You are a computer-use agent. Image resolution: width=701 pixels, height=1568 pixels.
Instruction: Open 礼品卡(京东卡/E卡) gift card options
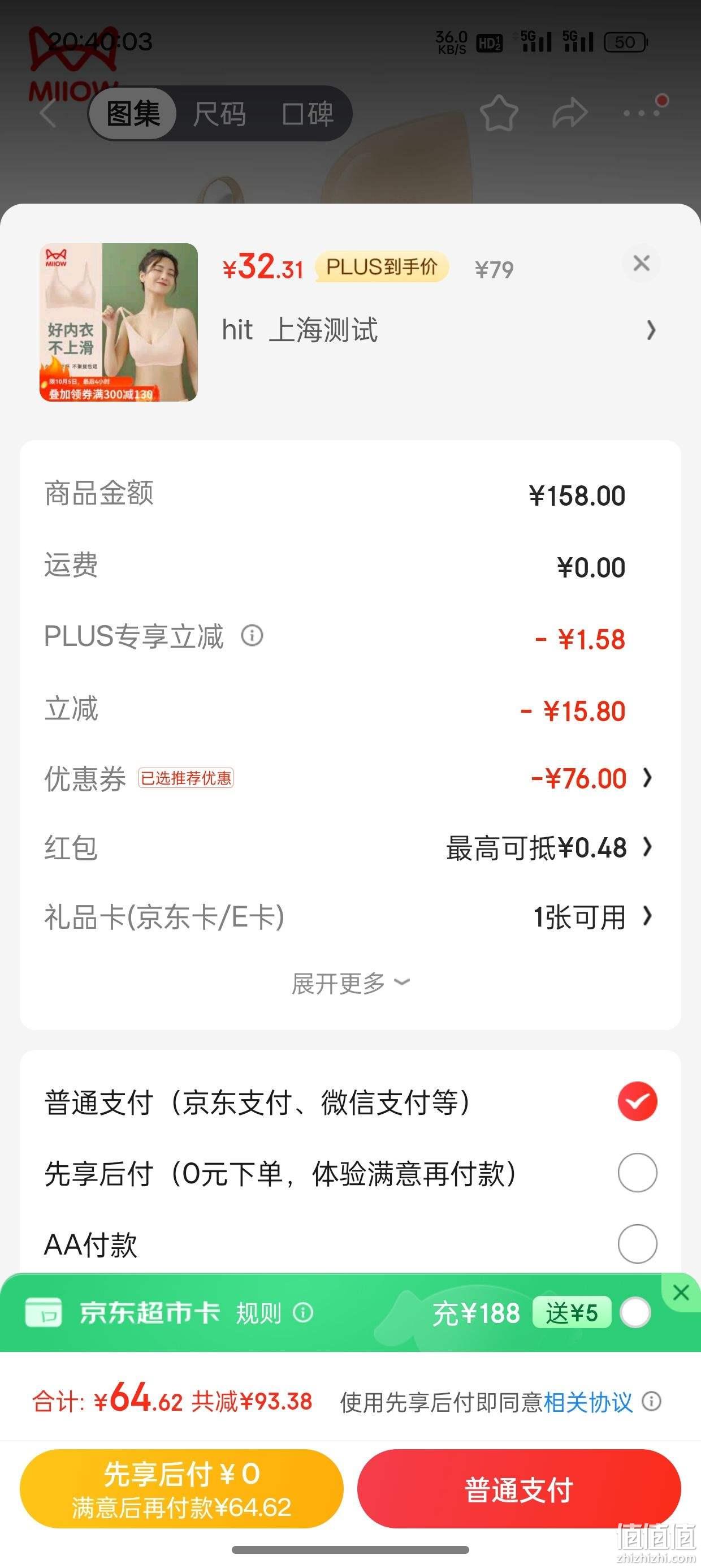pyautogui.click(x=349, y=917)
